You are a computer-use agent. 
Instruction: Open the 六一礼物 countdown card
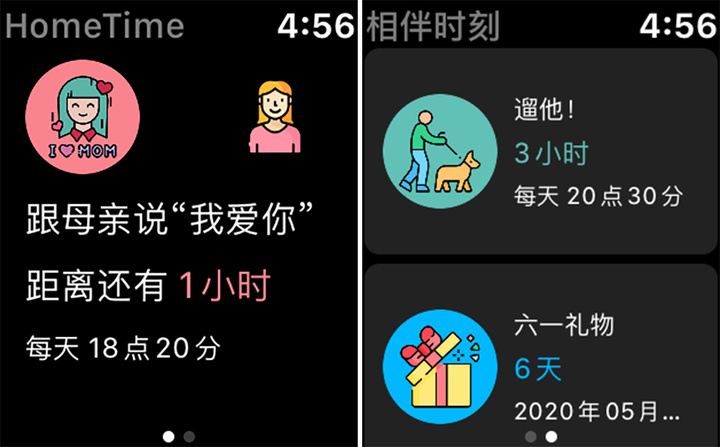coord(540,360)
